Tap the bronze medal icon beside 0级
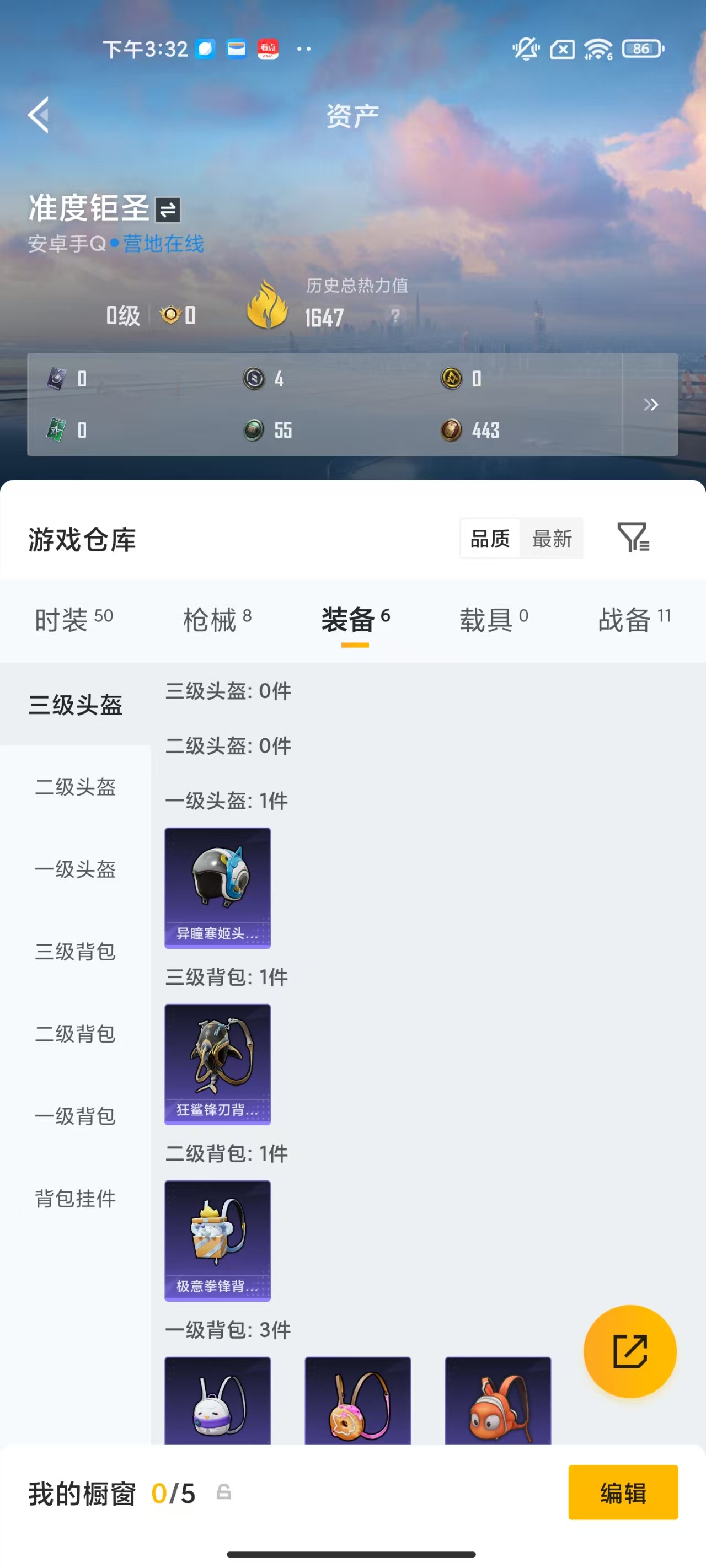The height and width of the screenshot is (1568, 706). [x=172, y=315]
